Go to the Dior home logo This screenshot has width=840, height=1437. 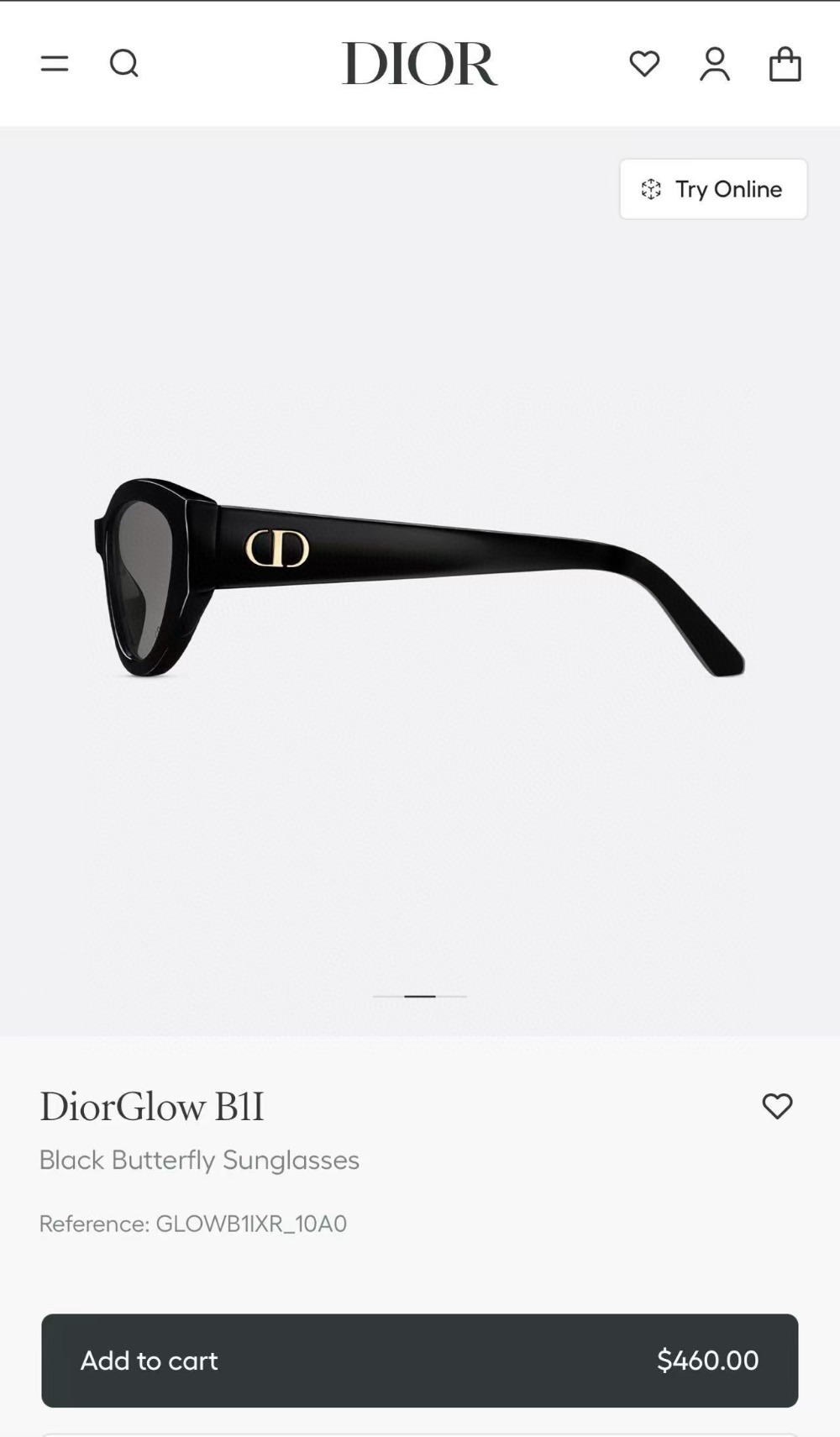(419, 64)
